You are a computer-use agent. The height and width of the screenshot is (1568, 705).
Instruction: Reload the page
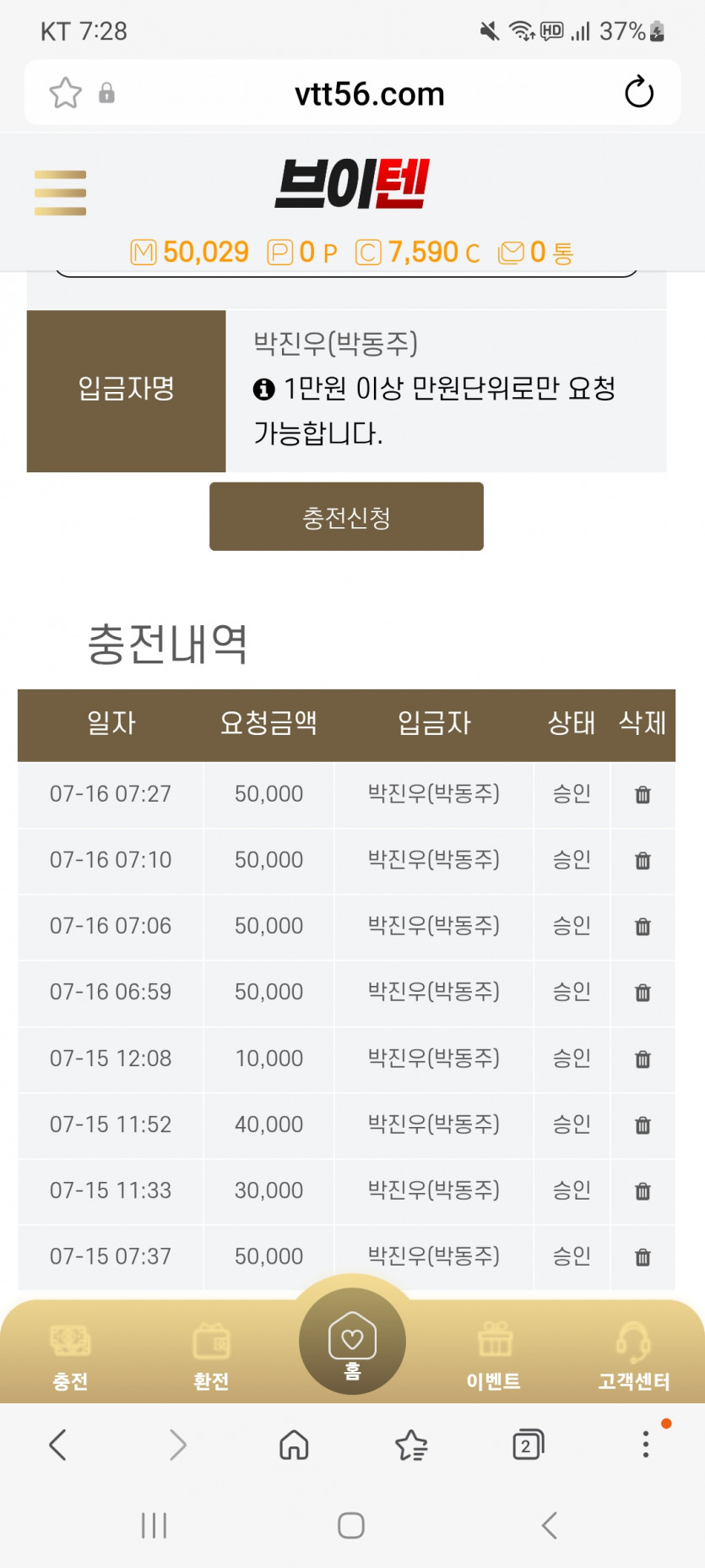click(639, 92)
